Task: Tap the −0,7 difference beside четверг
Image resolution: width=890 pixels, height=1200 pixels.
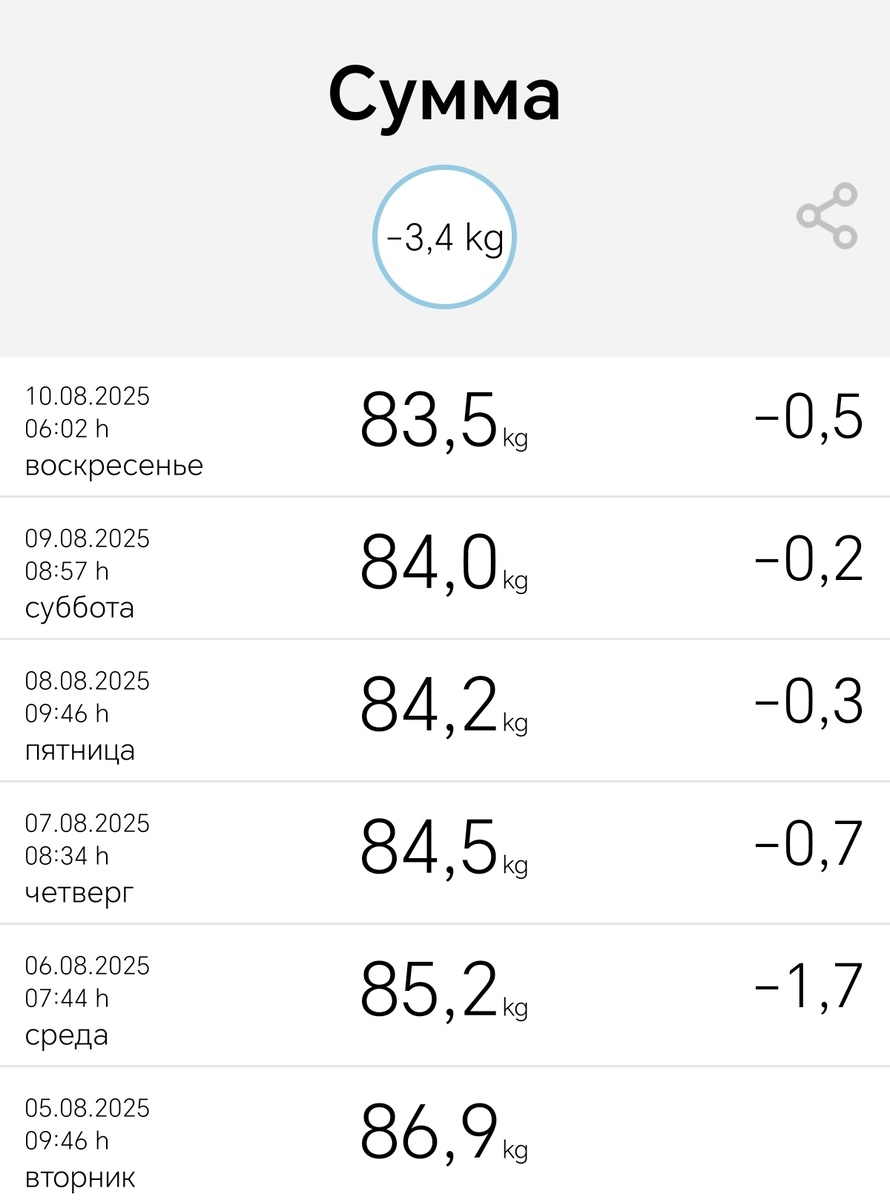Action: tap(810, 845)
